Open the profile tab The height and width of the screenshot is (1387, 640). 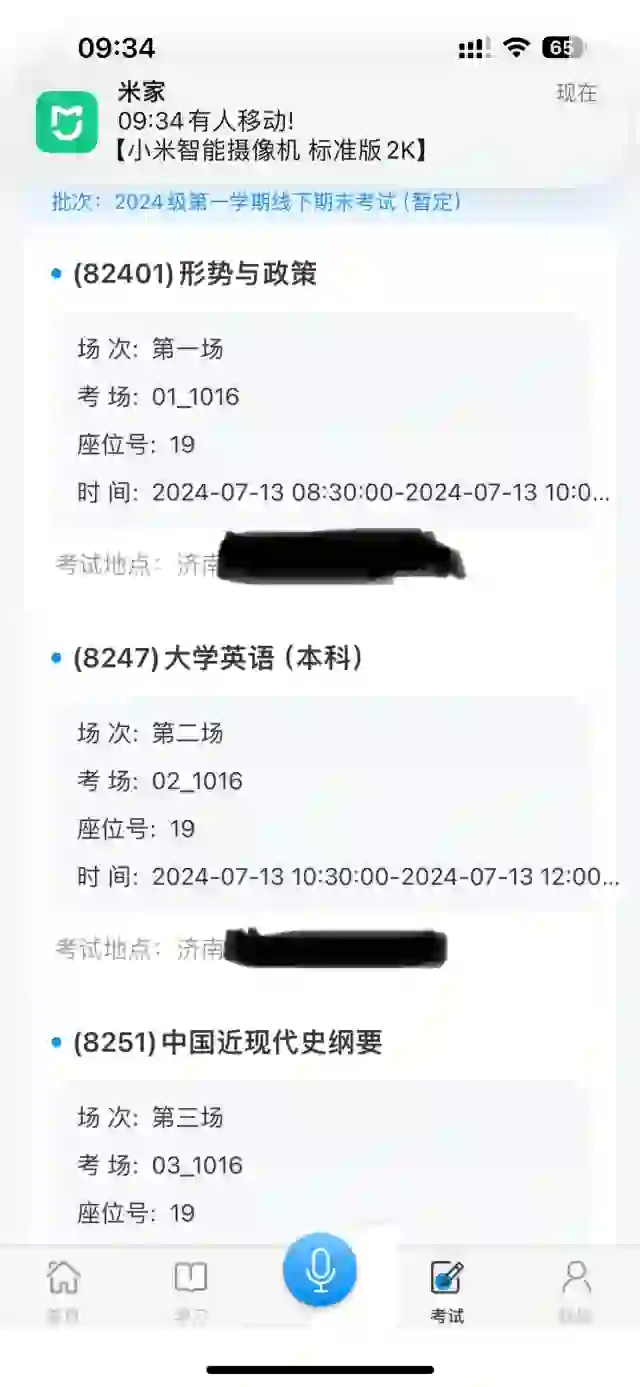point(576,1291)
